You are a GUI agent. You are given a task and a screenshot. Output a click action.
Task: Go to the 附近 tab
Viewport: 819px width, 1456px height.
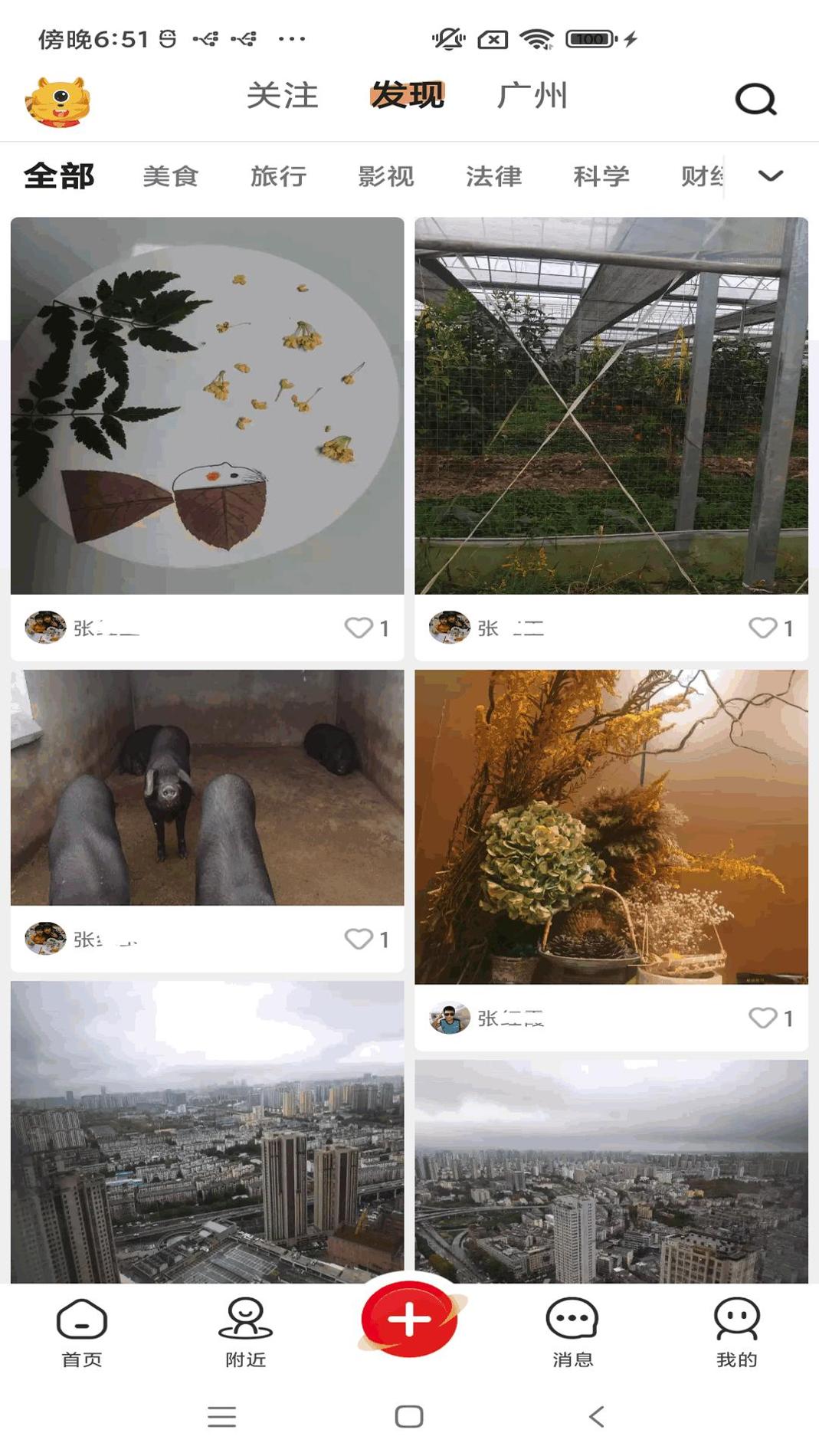245,1332
